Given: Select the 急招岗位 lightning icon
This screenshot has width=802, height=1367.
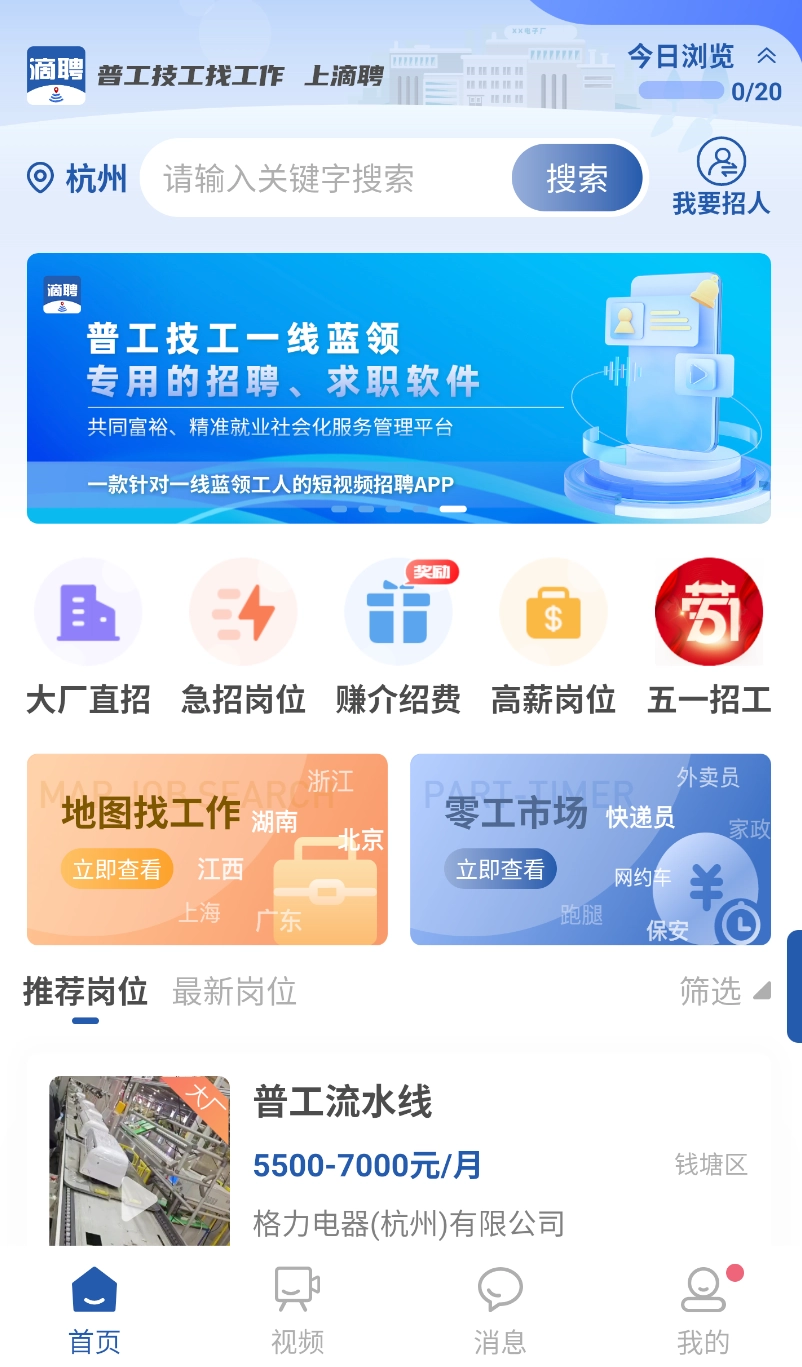Looking at the screenshot, I should point(243,611).
